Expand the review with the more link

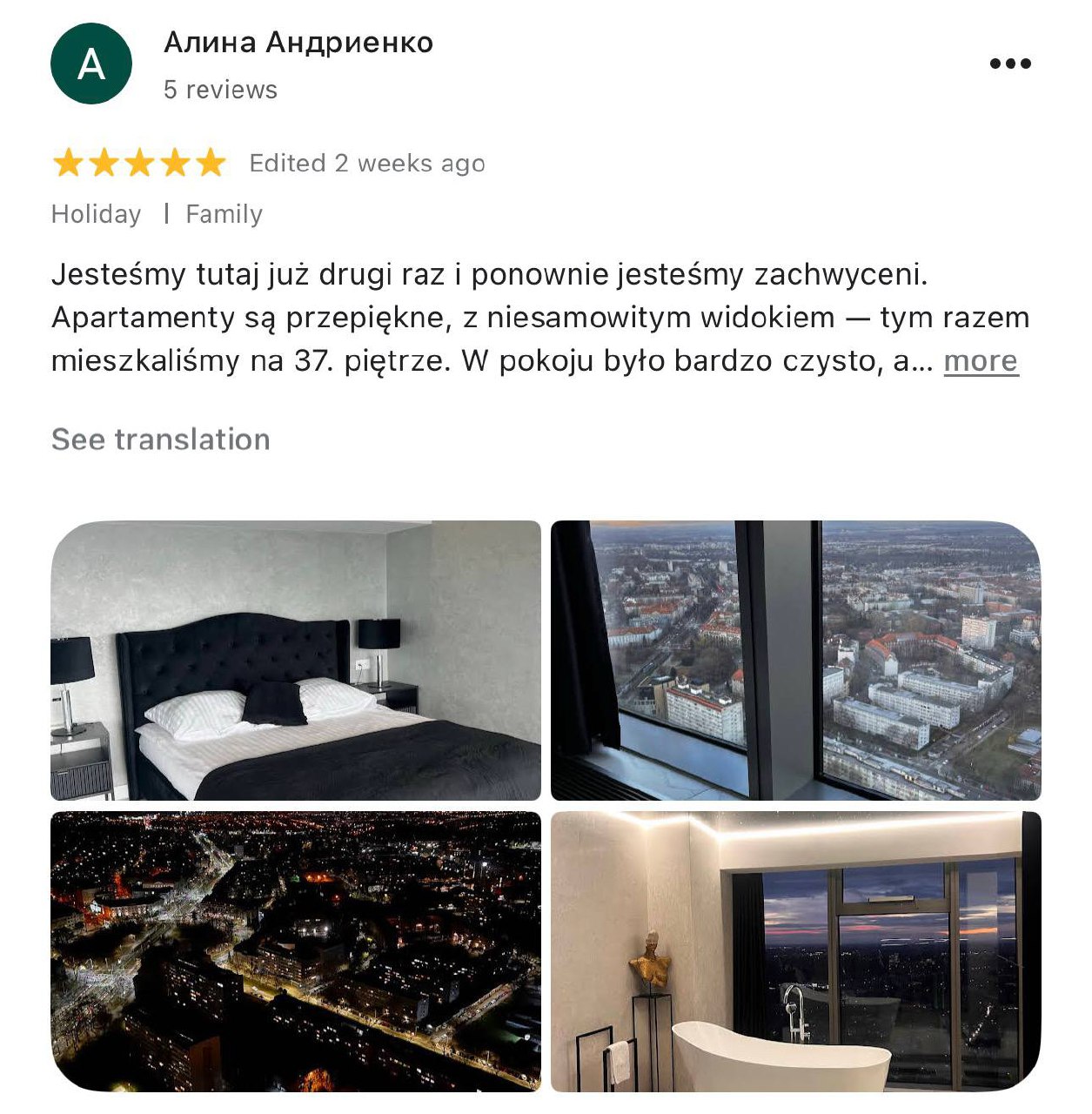pos(981,360)
